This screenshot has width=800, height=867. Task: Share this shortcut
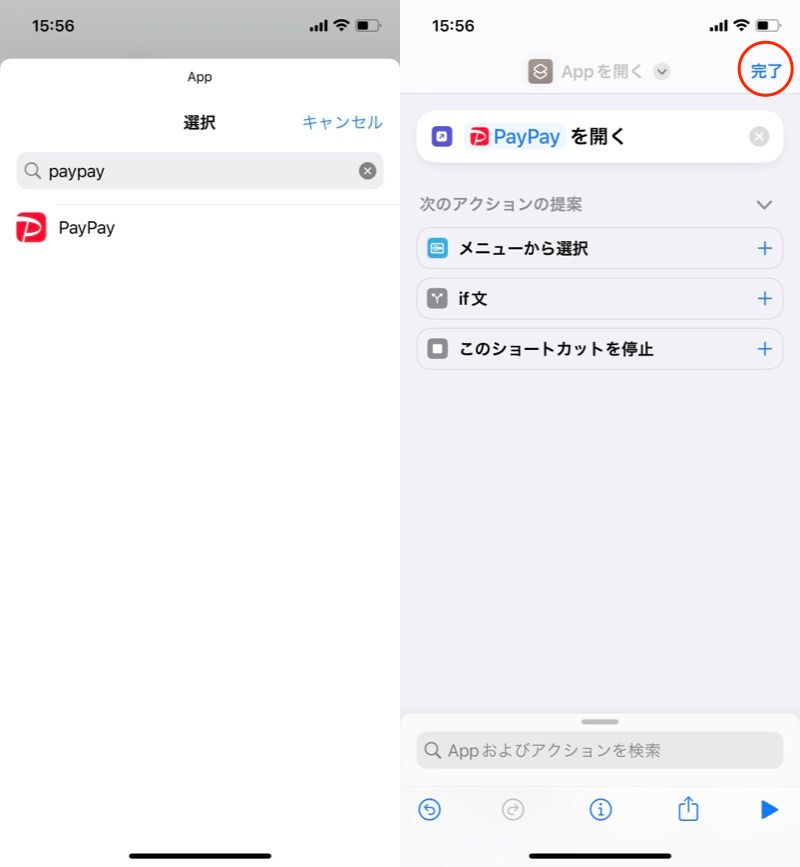pyautogui.click(x=688, y=809)
